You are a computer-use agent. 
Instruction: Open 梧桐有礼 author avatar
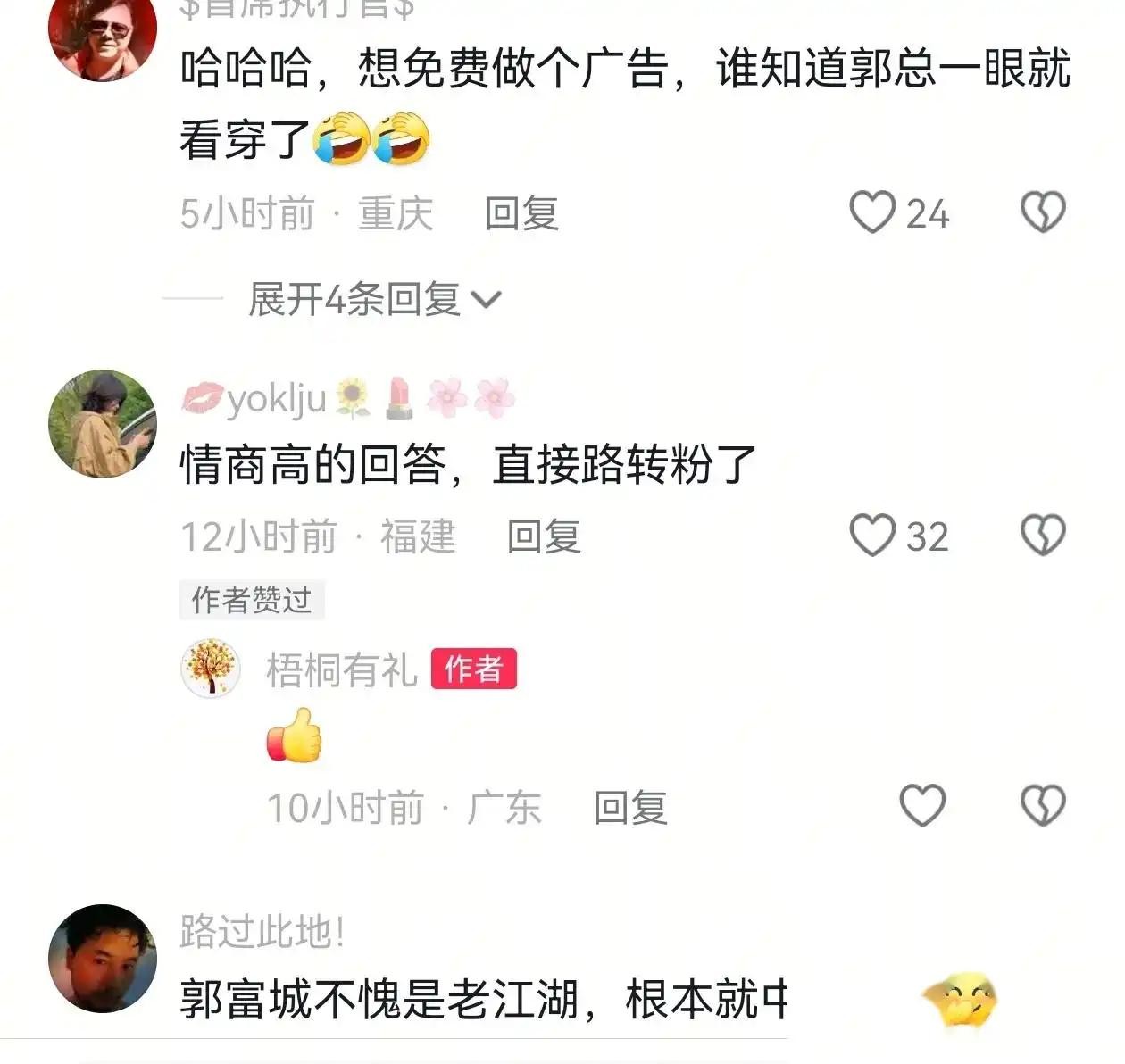tap(211, 668)
